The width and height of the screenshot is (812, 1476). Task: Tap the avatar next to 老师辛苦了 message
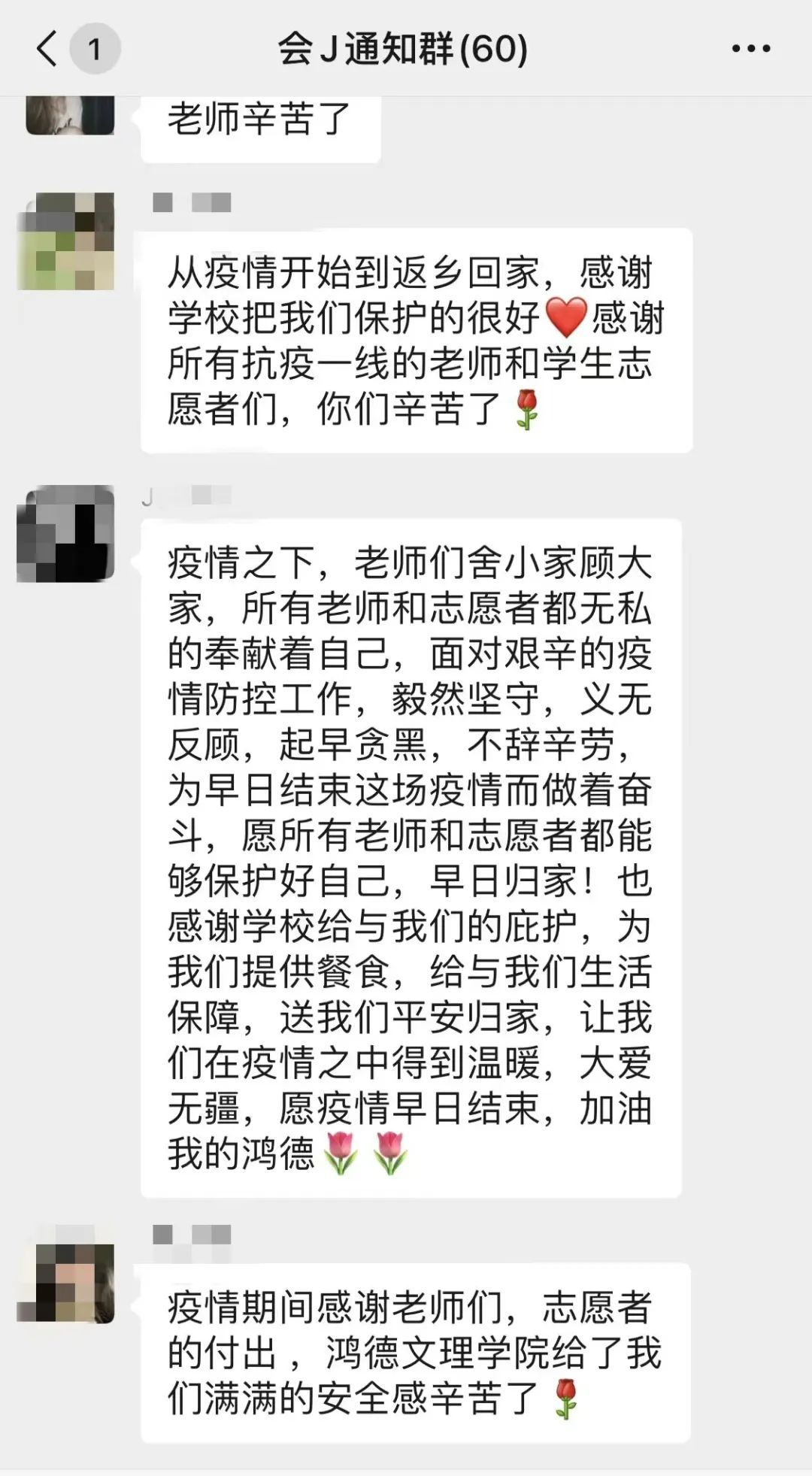[70, 116]
